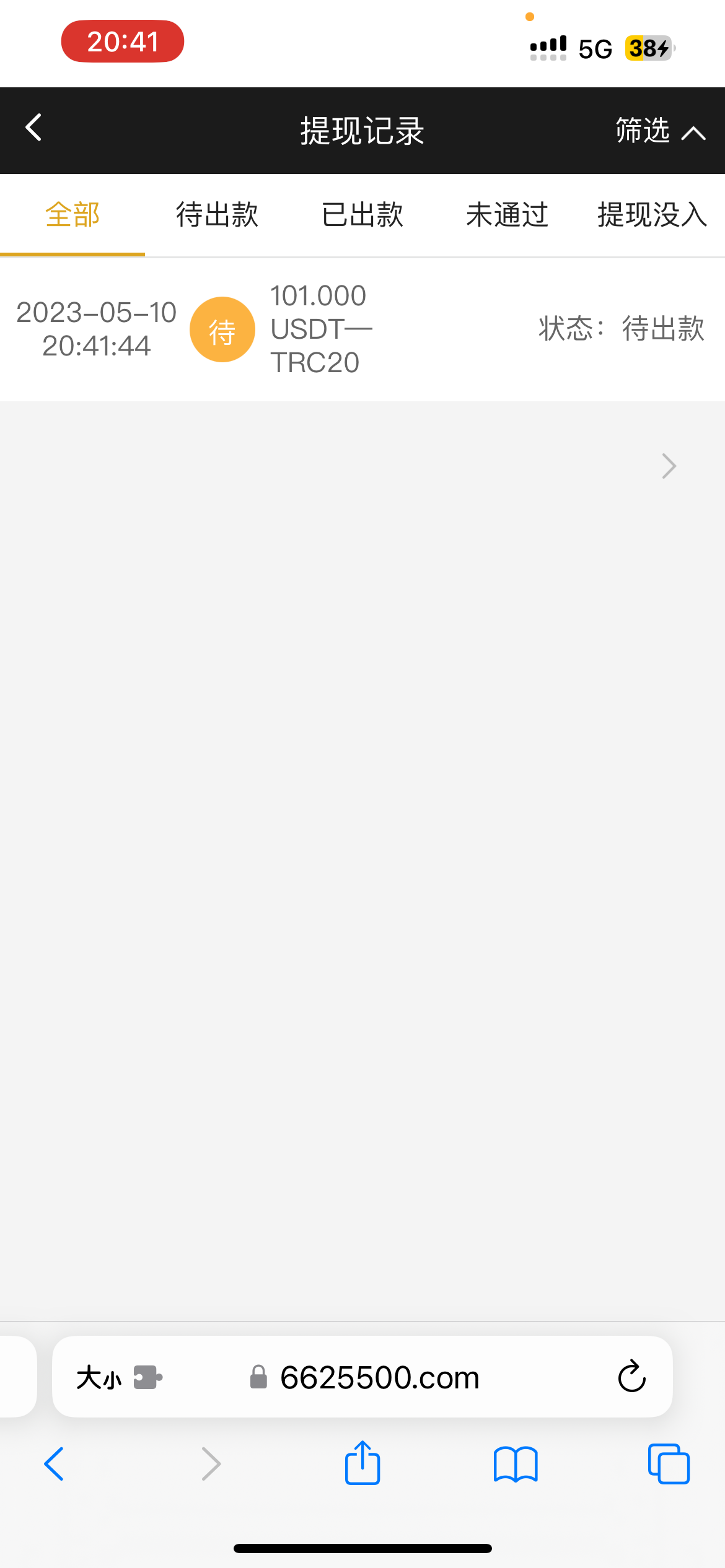Show all open Safari tabs
The height and width of the screenshot is (1568, 725).
[669, 1464]
